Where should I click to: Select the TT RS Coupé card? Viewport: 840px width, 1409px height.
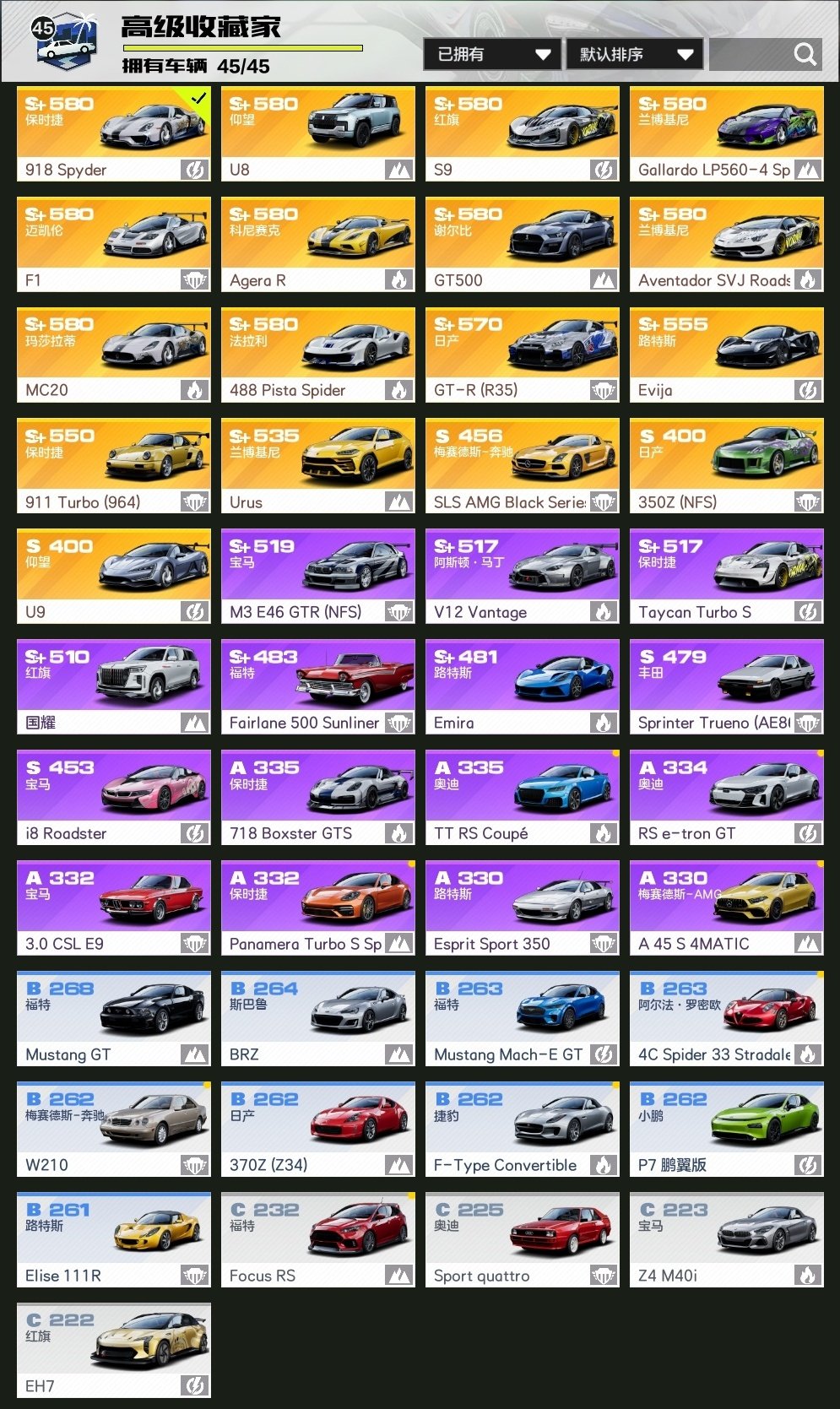point(523,798)
